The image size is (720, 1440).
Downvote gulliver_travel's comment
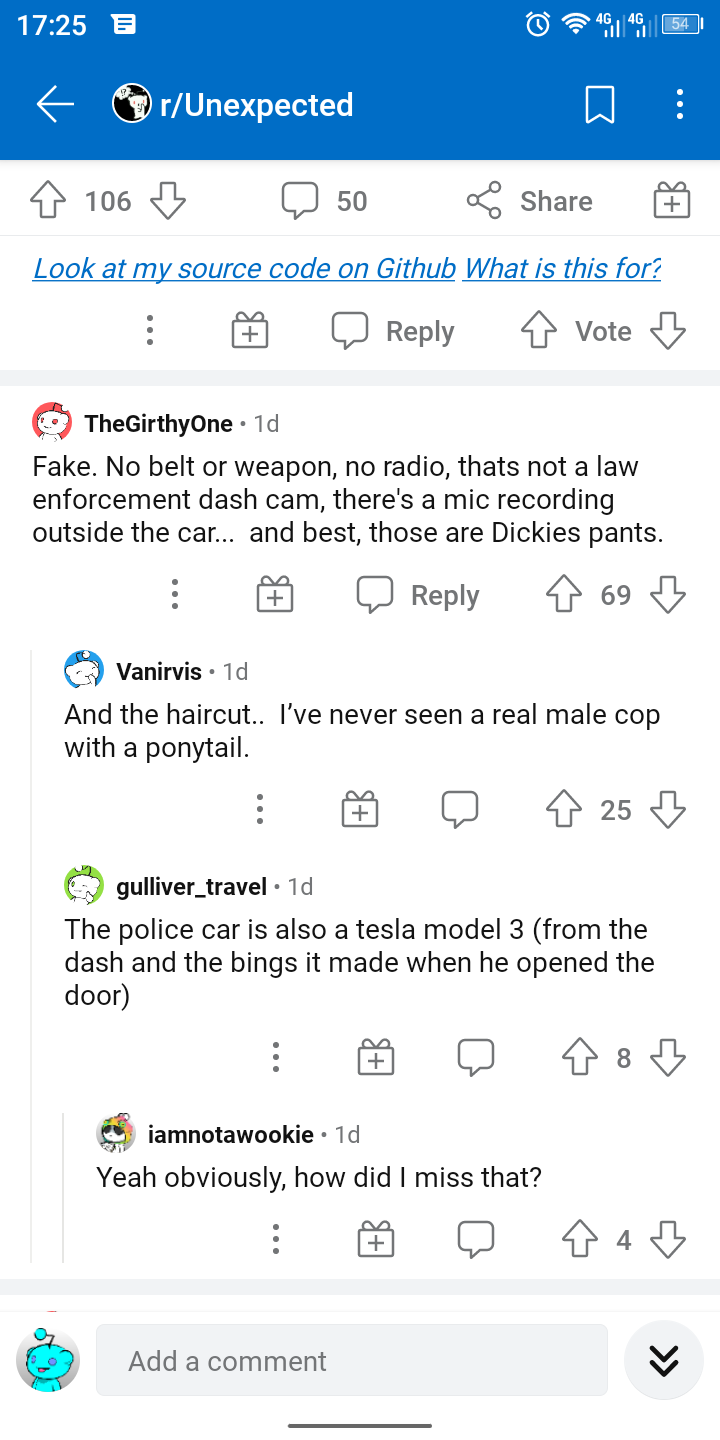tap(668, 1057)
